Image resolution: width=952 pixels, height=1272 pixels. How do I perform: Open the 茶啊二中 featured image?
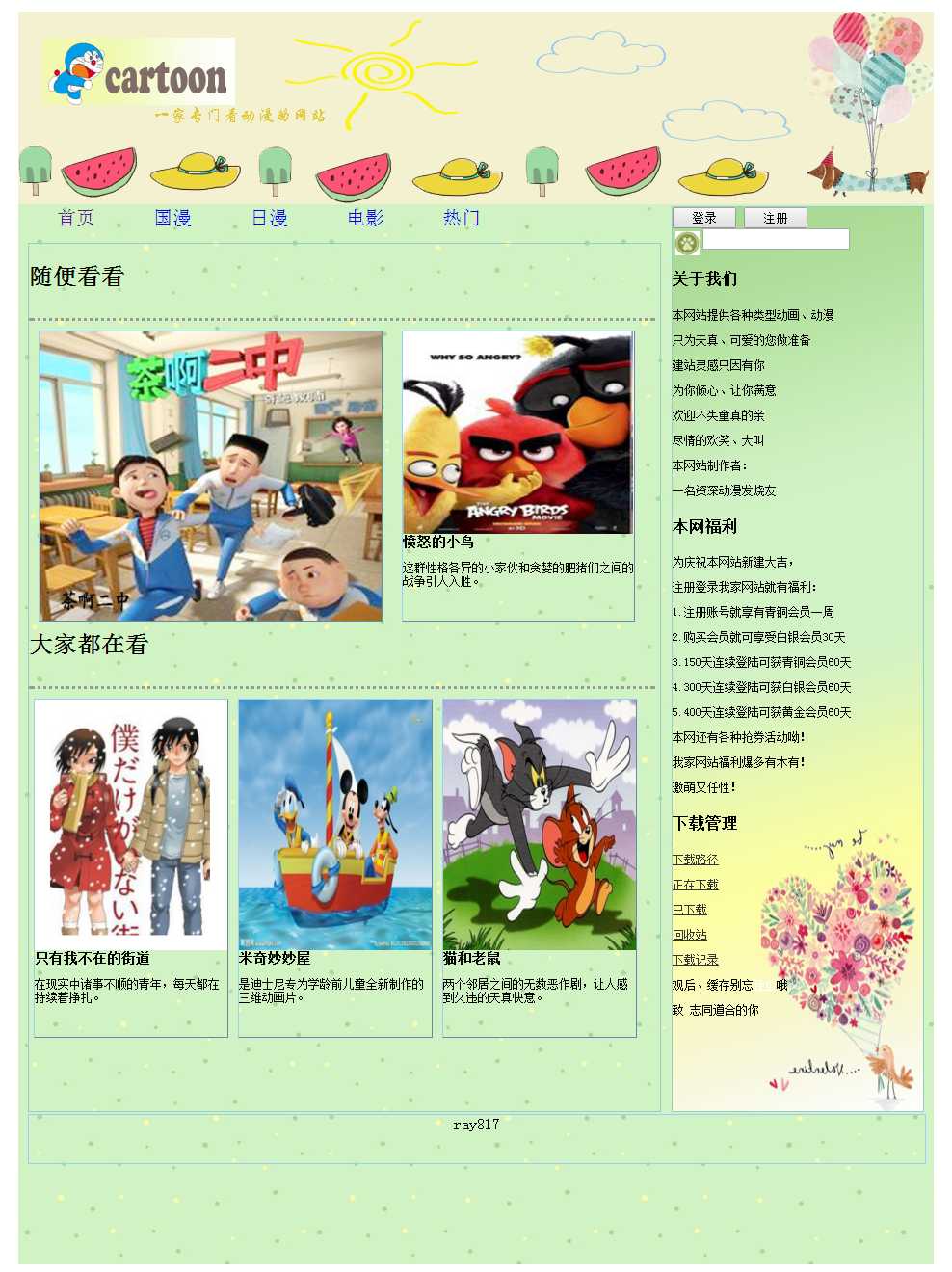point(210,476)
